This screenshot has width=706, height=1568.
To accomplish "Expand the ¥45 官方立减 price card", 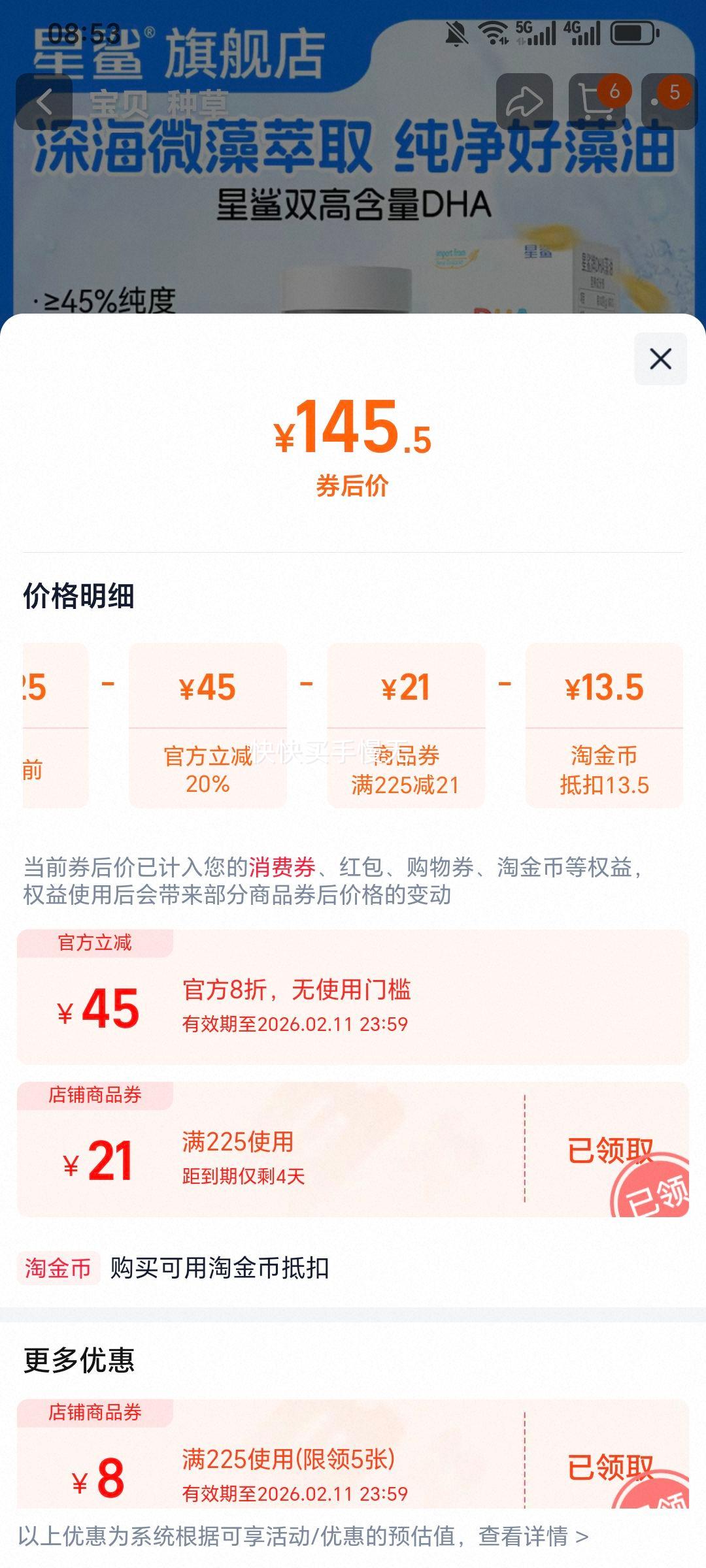I will pyautogui.click(x=207, y=728).
